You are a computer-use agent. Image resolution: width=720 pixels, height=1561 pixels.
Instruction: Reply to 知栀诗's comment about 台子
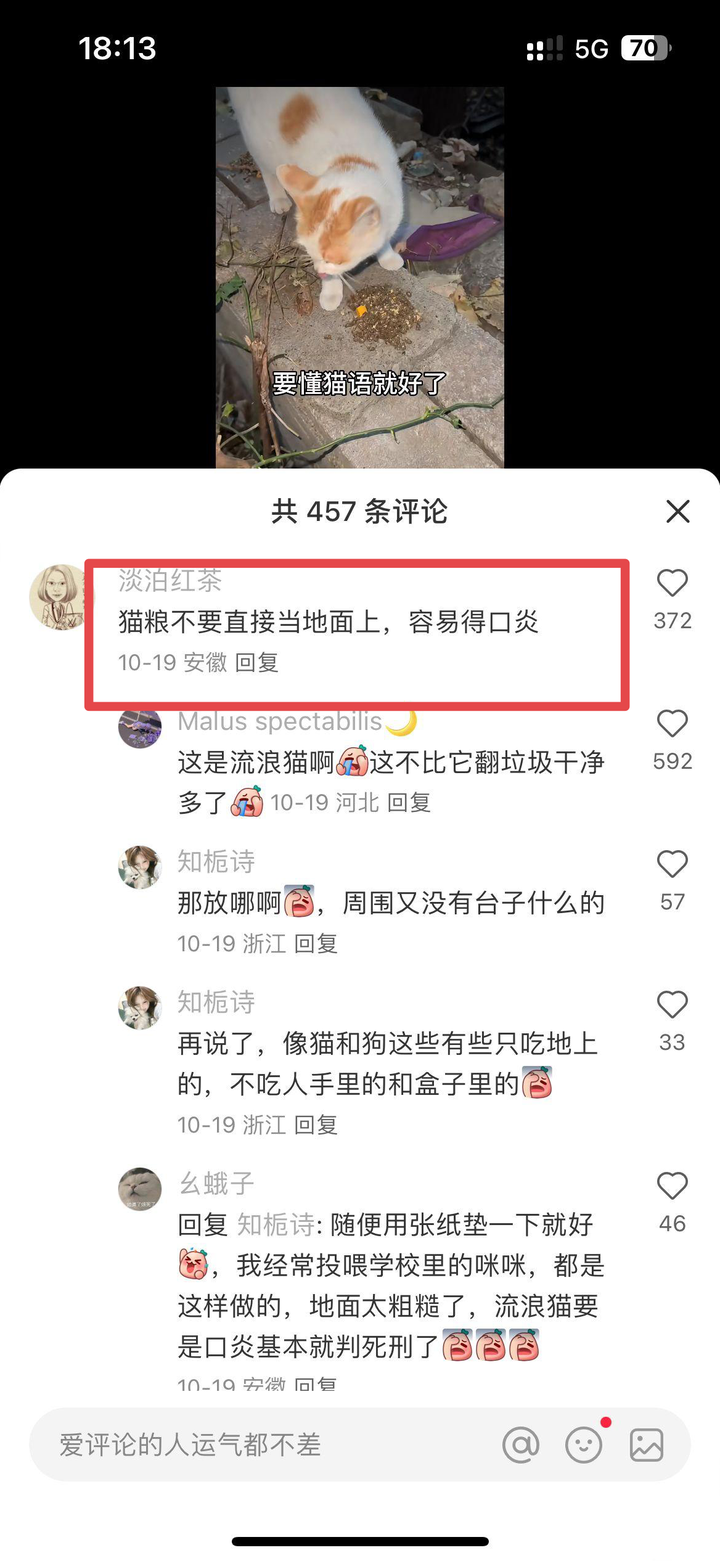point(315,943)
